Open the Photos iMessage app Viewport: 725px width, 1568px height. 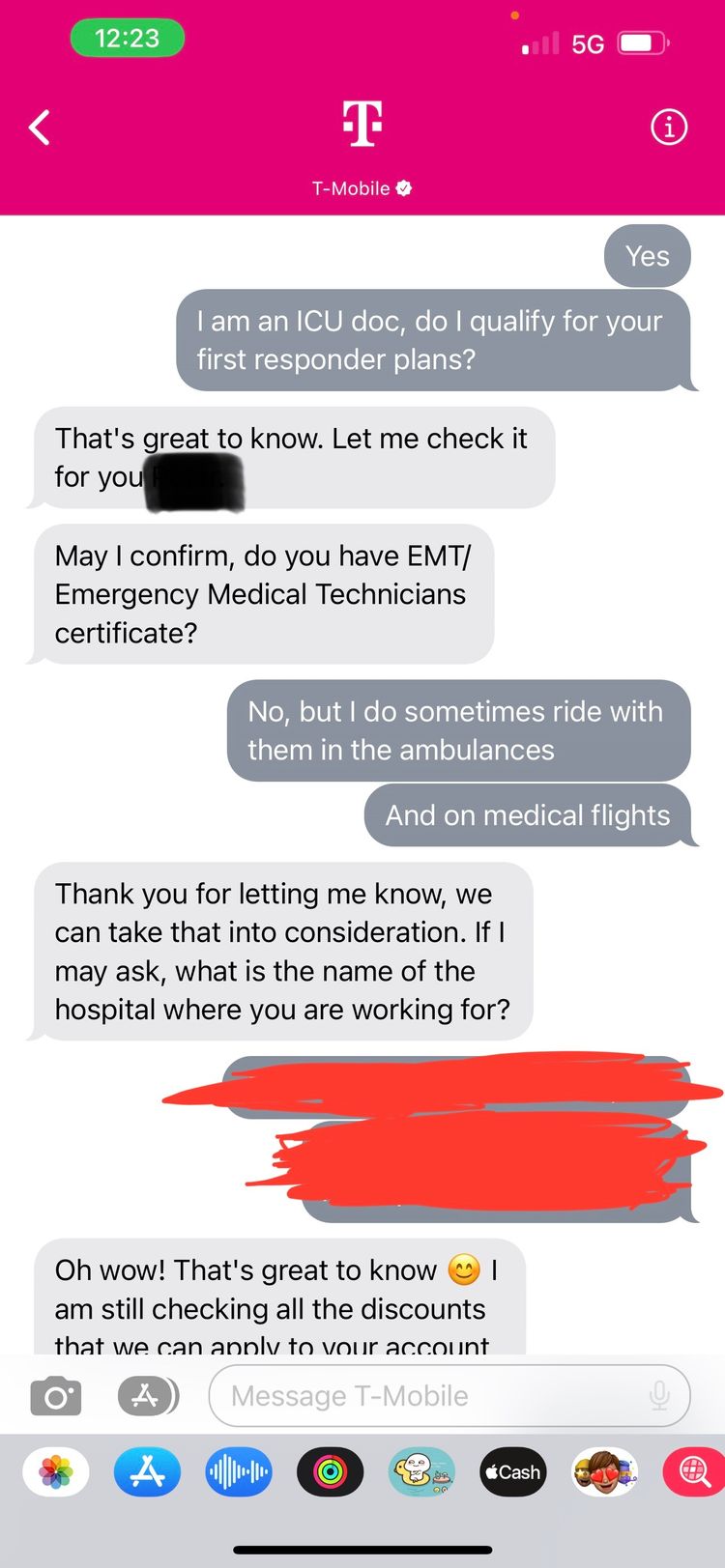coord(56,1472)
